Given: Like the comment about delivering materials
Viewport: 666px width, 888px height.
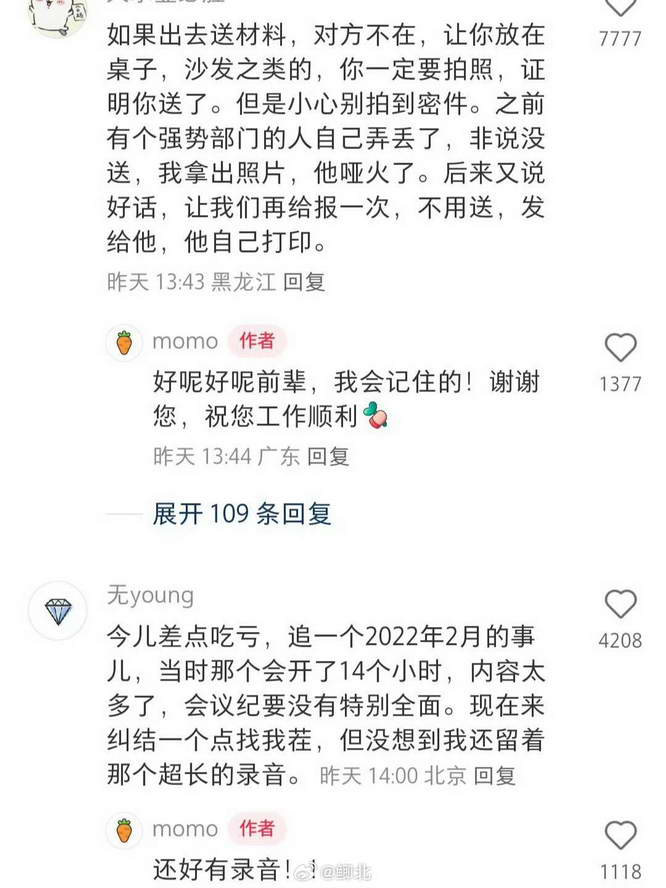Looking at the screenshot, I should coord(620,7).
